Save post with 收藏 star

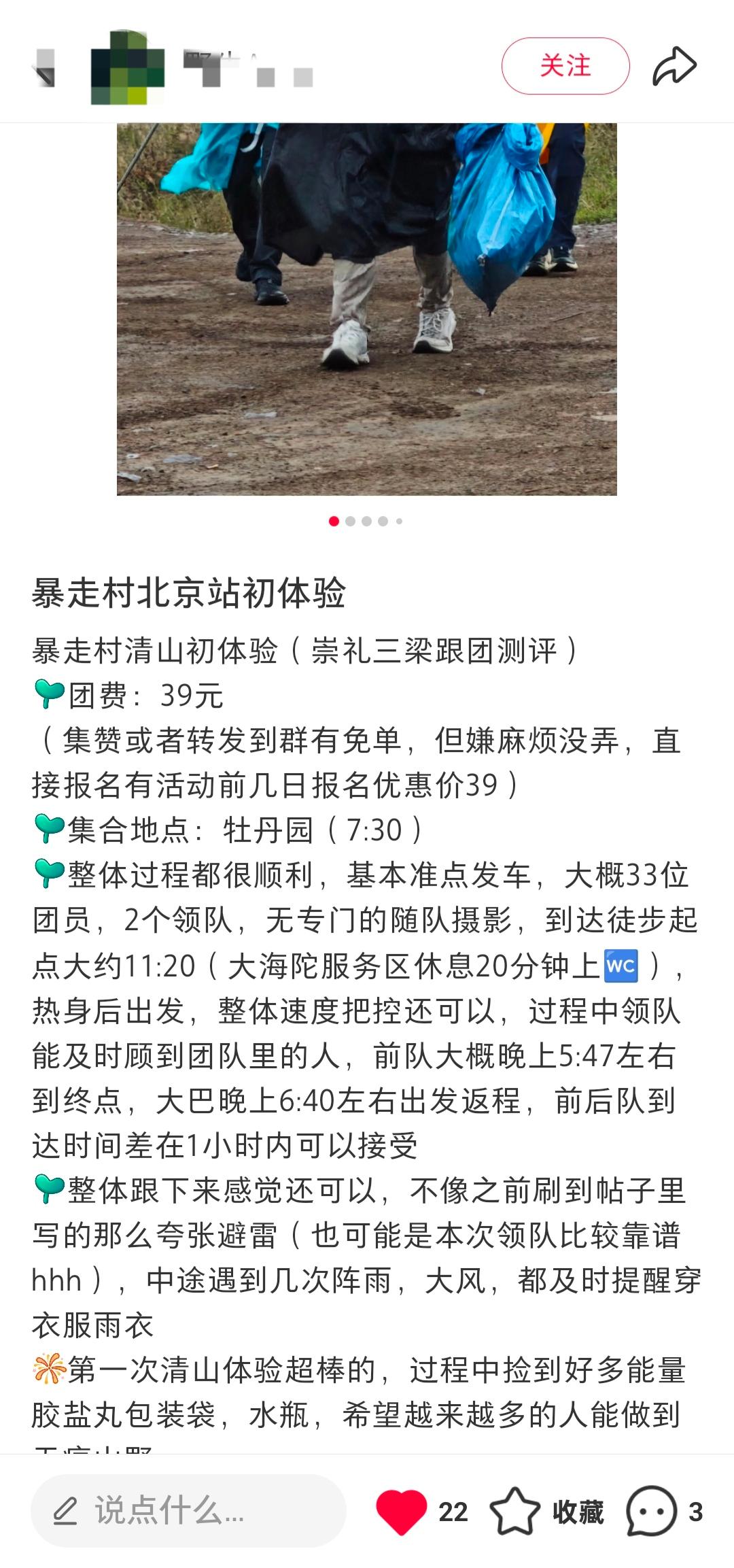[514, 1511]
